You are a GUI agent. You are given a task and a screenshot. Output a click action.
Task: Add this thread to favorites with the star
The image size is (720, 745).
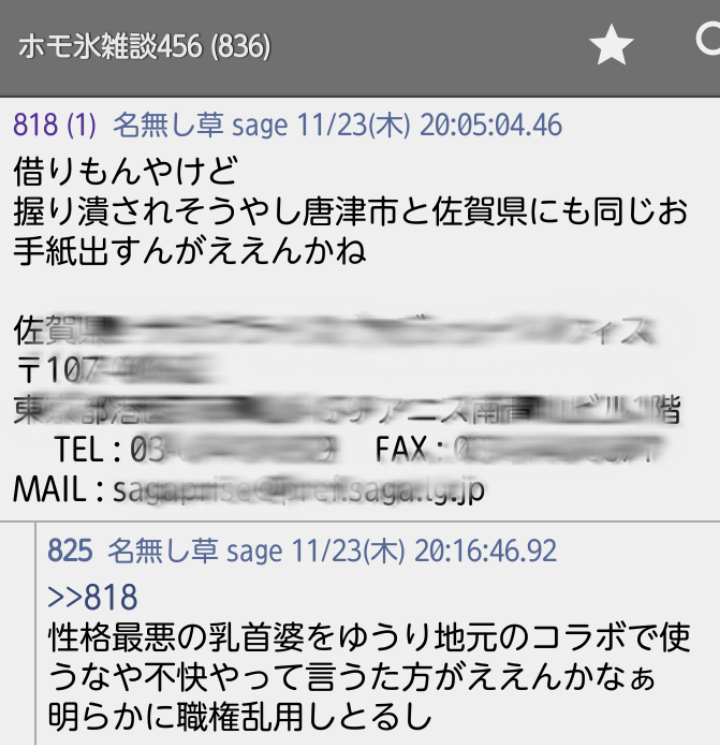pos(611,46)
